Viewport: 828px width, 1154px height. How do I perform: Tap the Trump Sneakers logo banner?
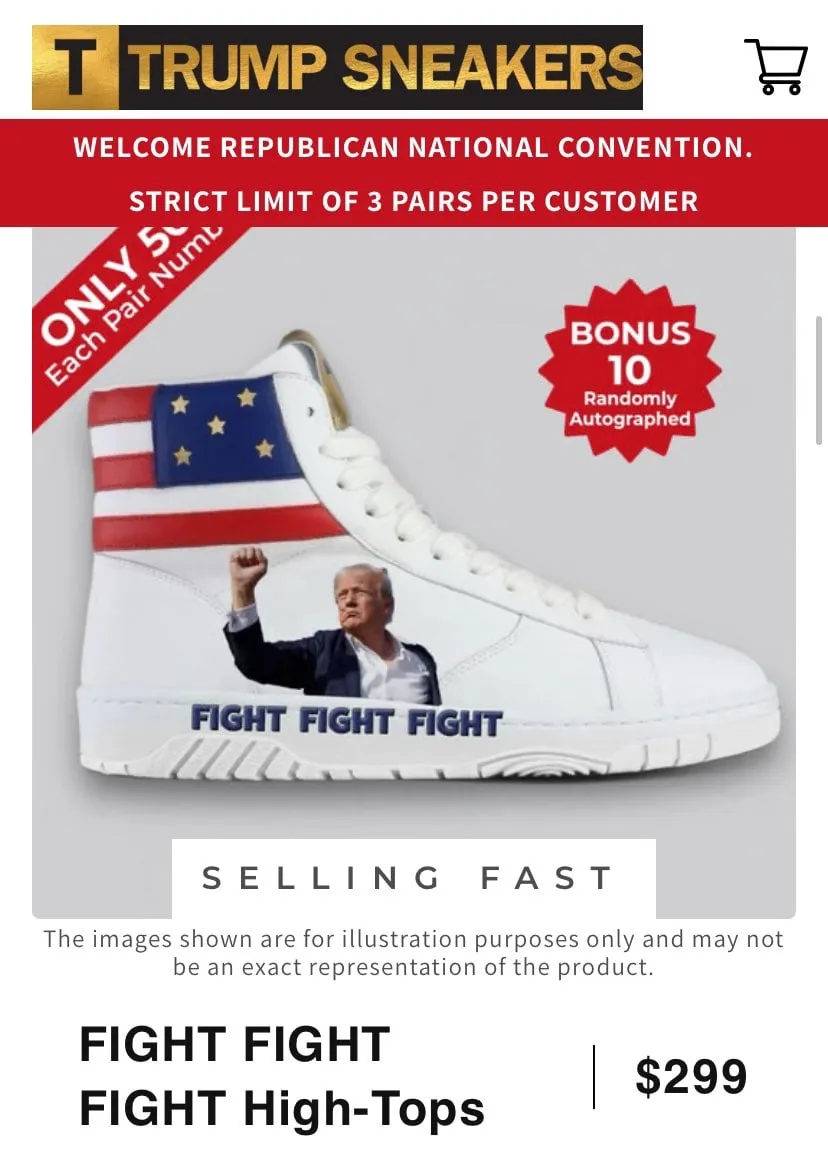click(x=337, y=67)
